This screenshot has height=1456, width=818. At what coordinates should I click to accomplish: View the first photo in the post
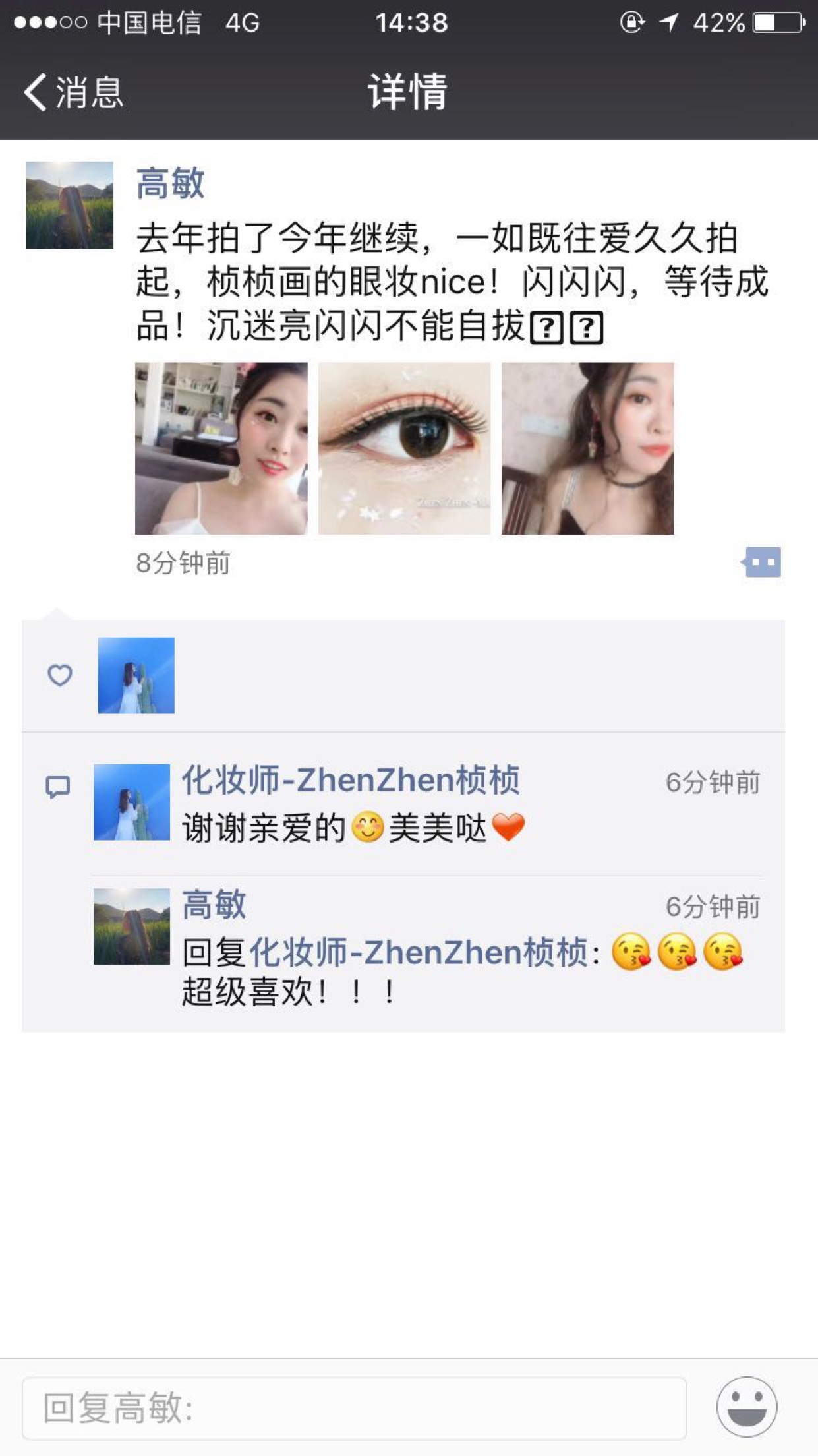(x=221, y=448)
